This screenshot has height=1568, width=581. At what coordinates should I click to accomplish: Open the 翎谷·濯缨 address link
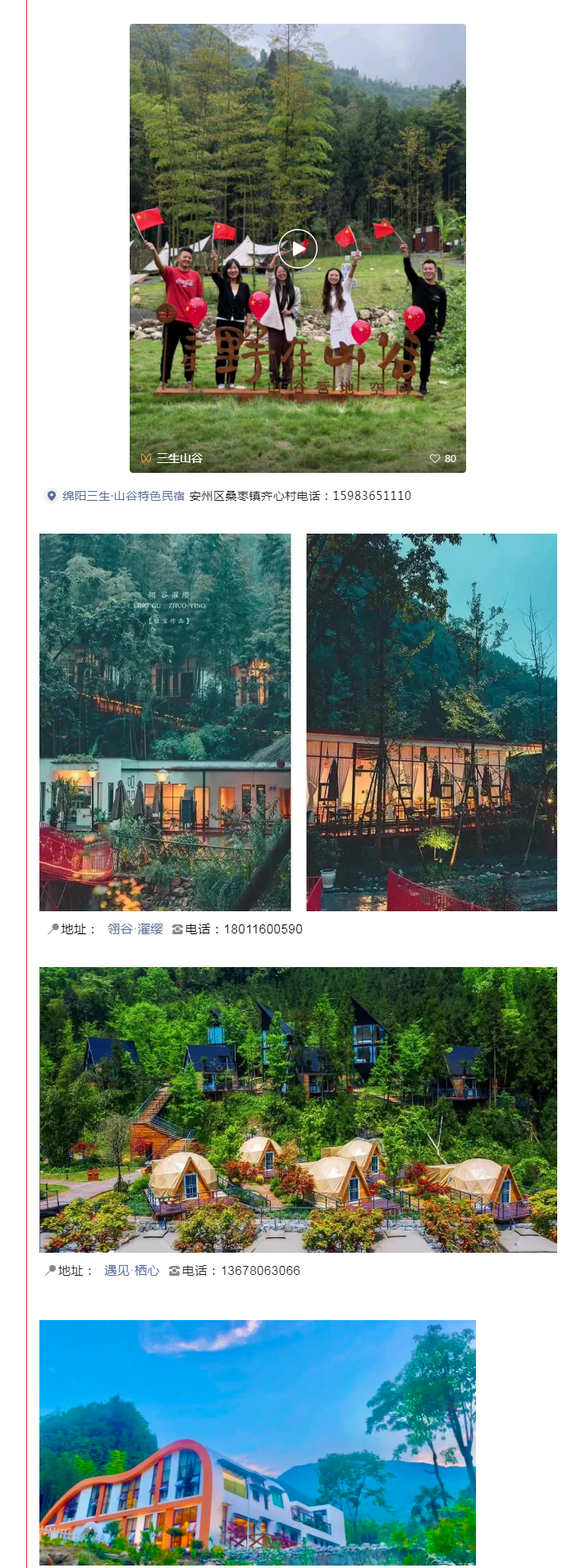pos(135,929)
